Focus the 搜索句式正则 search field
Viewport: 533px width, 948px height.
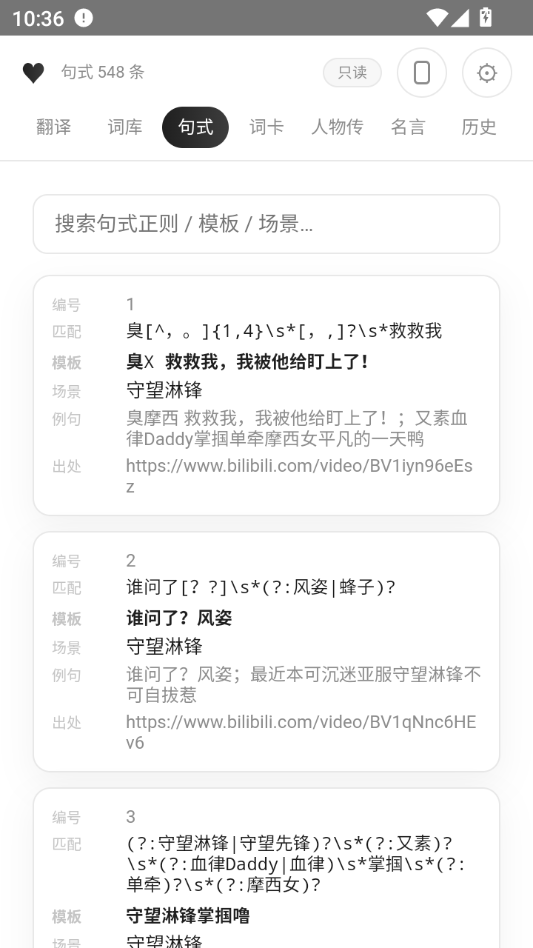coord(266,224)
